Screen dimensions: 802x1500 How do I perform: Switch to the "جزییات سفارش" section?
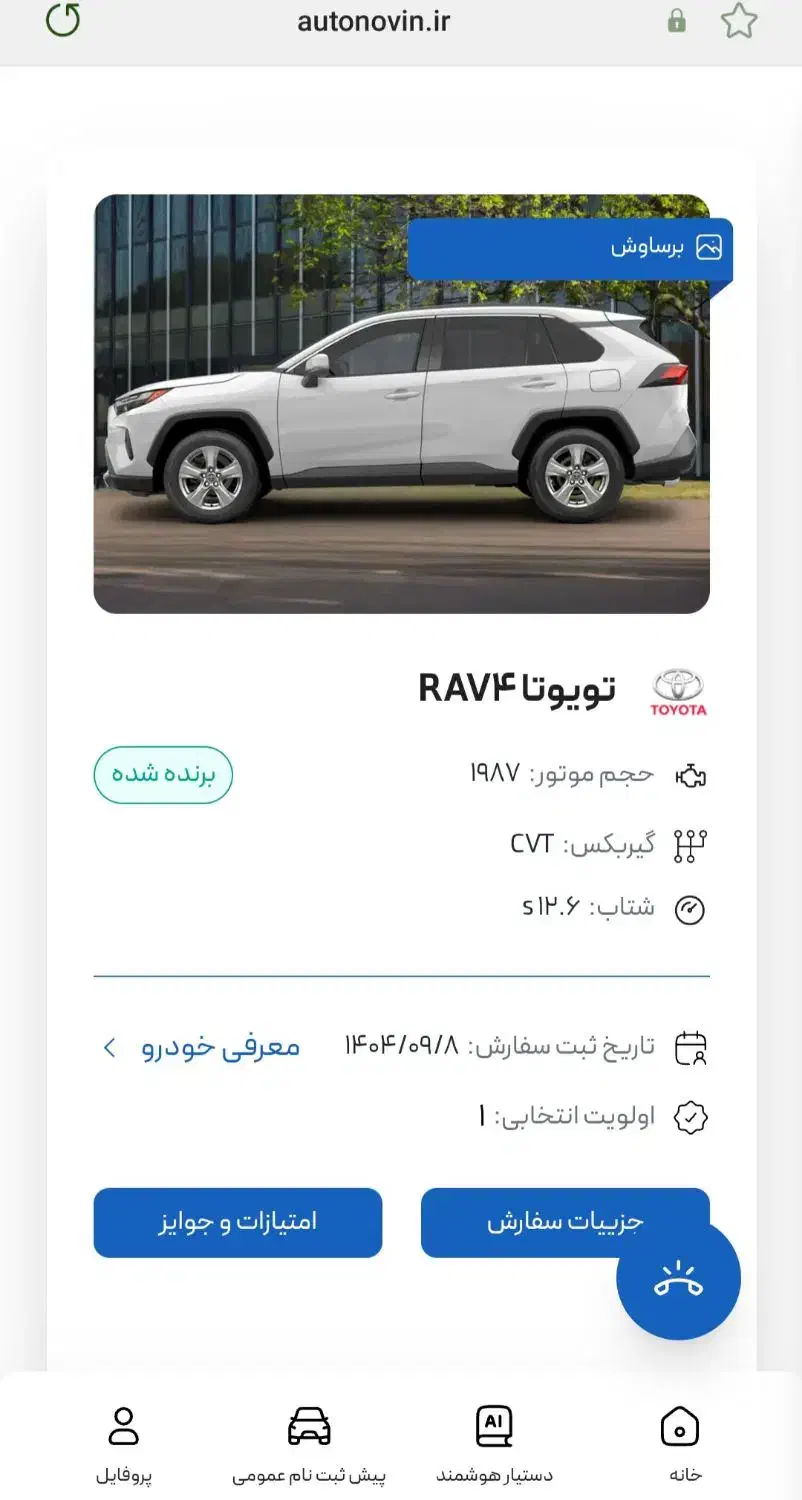tap(565, 1221)
